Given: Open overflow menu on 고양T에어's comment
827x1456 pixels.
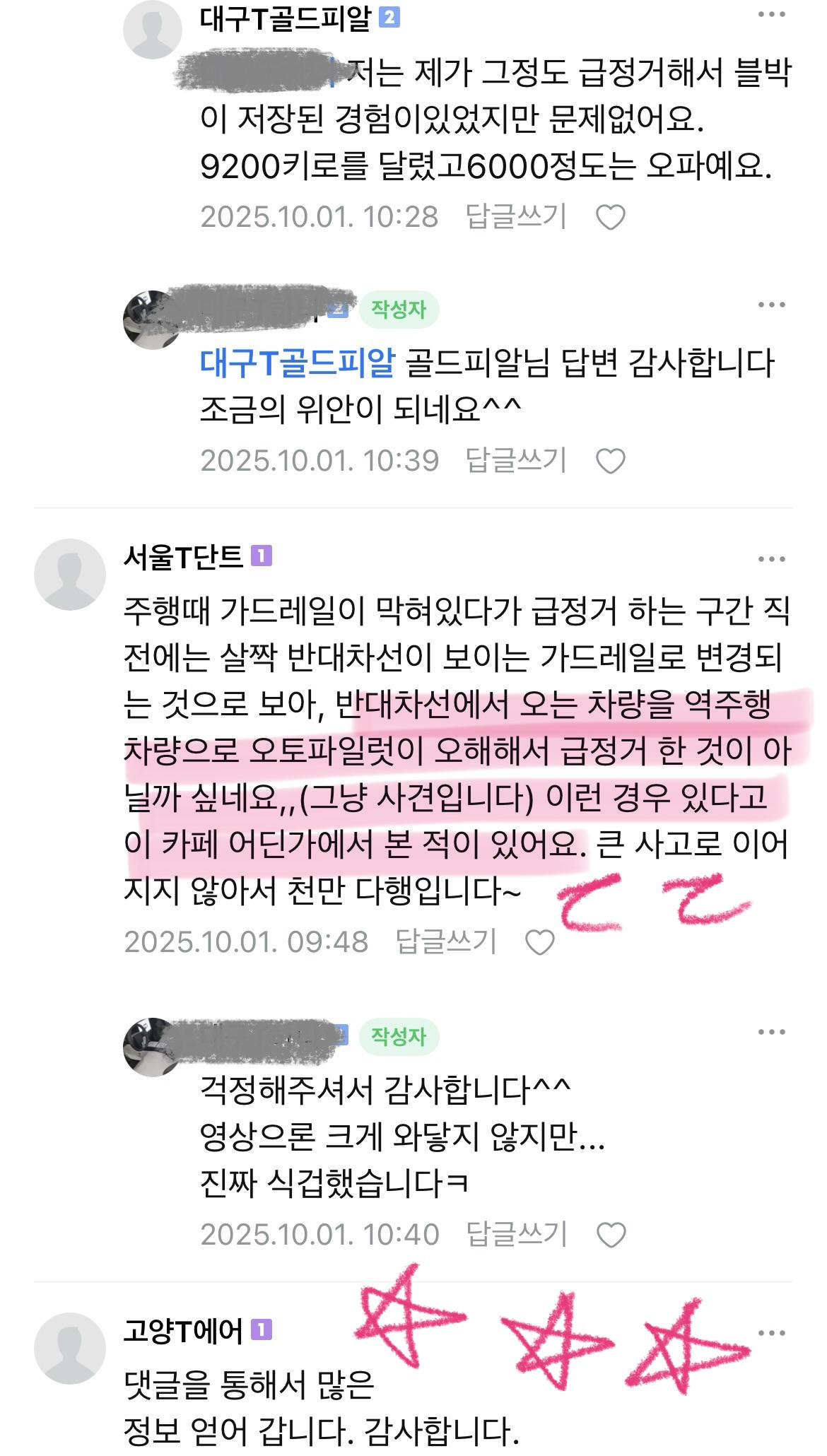Looking at the screenshot, I should [771, 1333].
